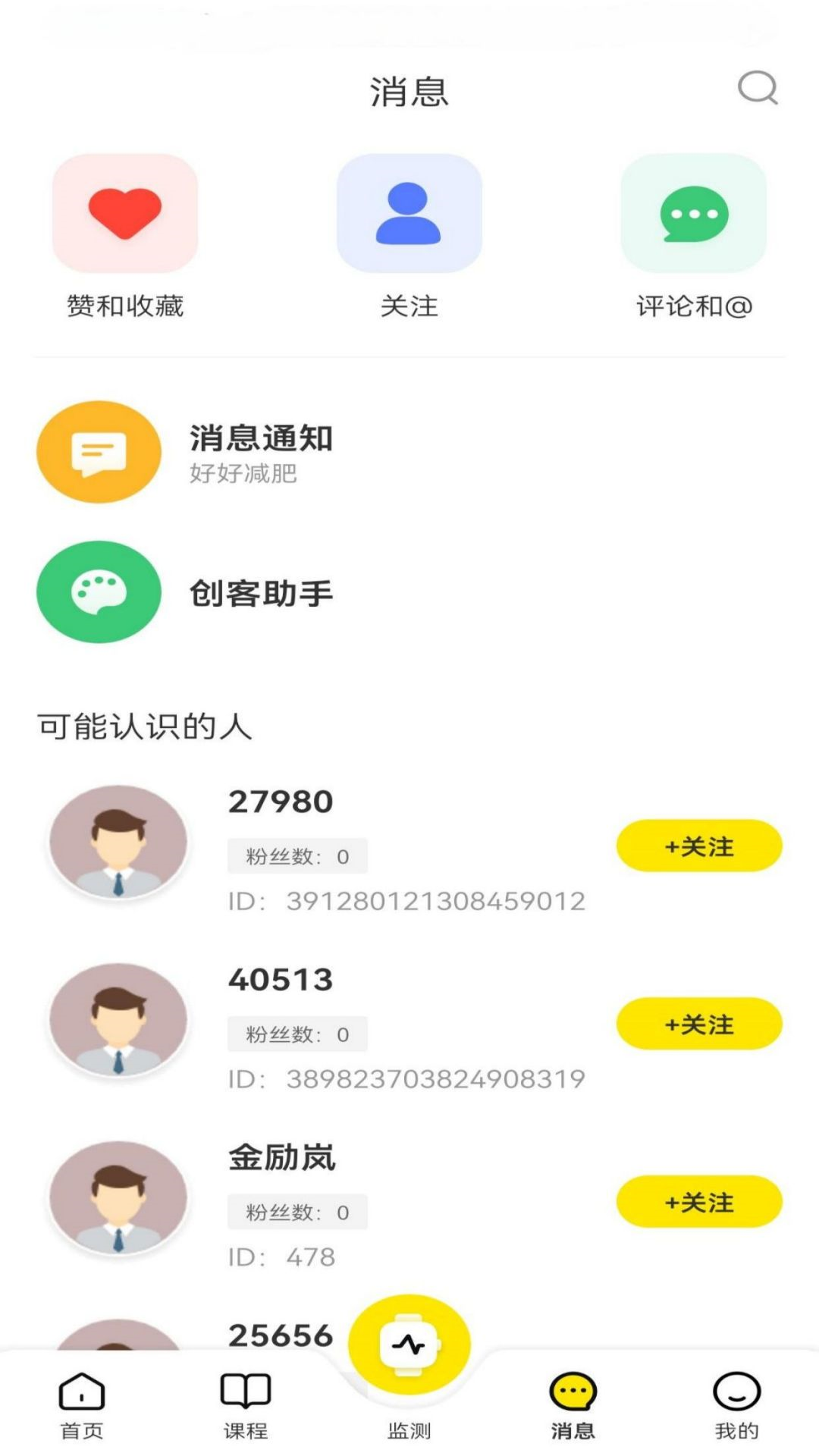Screen dimensions: 819x1456
Task: Switch to the 首页 home tab
Action: (82, 1404)
